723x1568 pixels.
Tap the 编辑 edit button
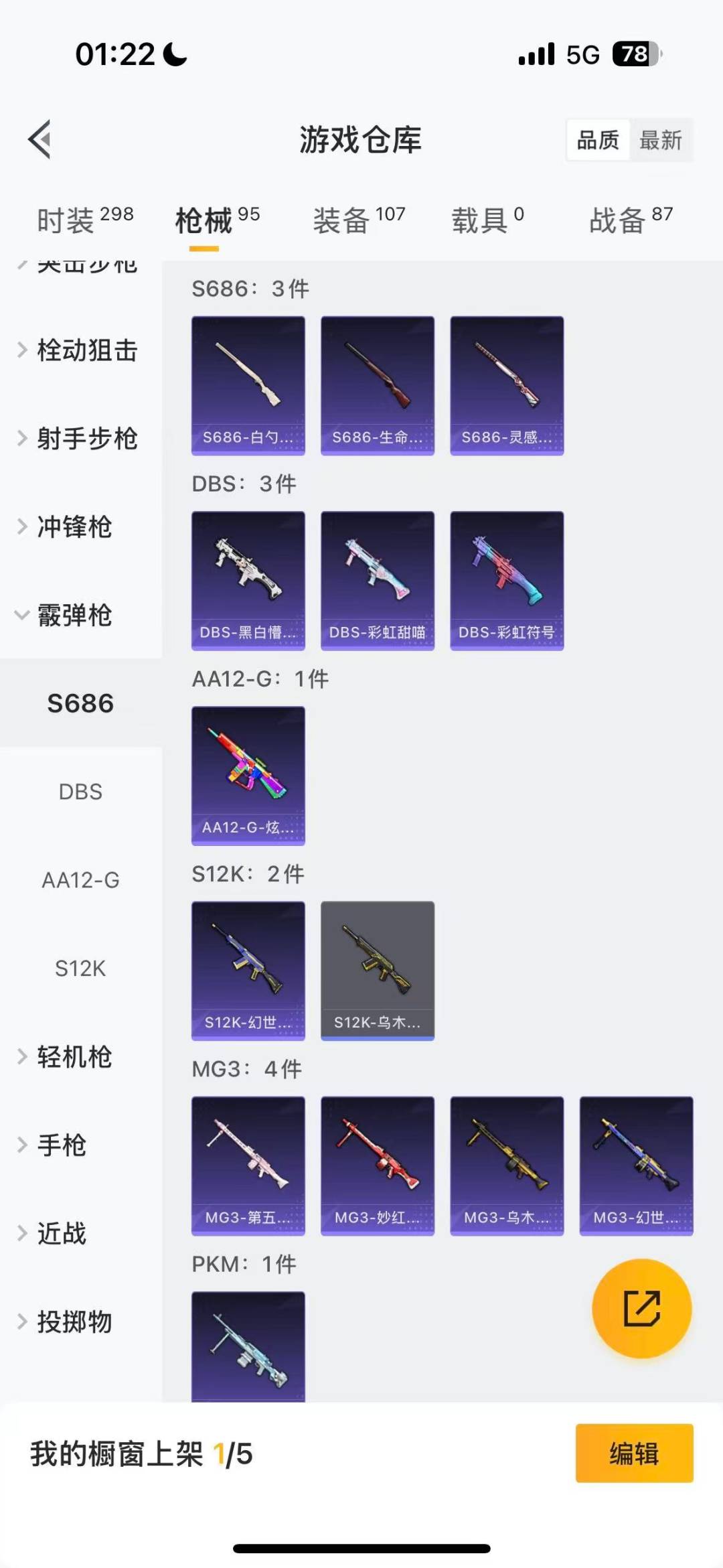(x=634, y=1453)
